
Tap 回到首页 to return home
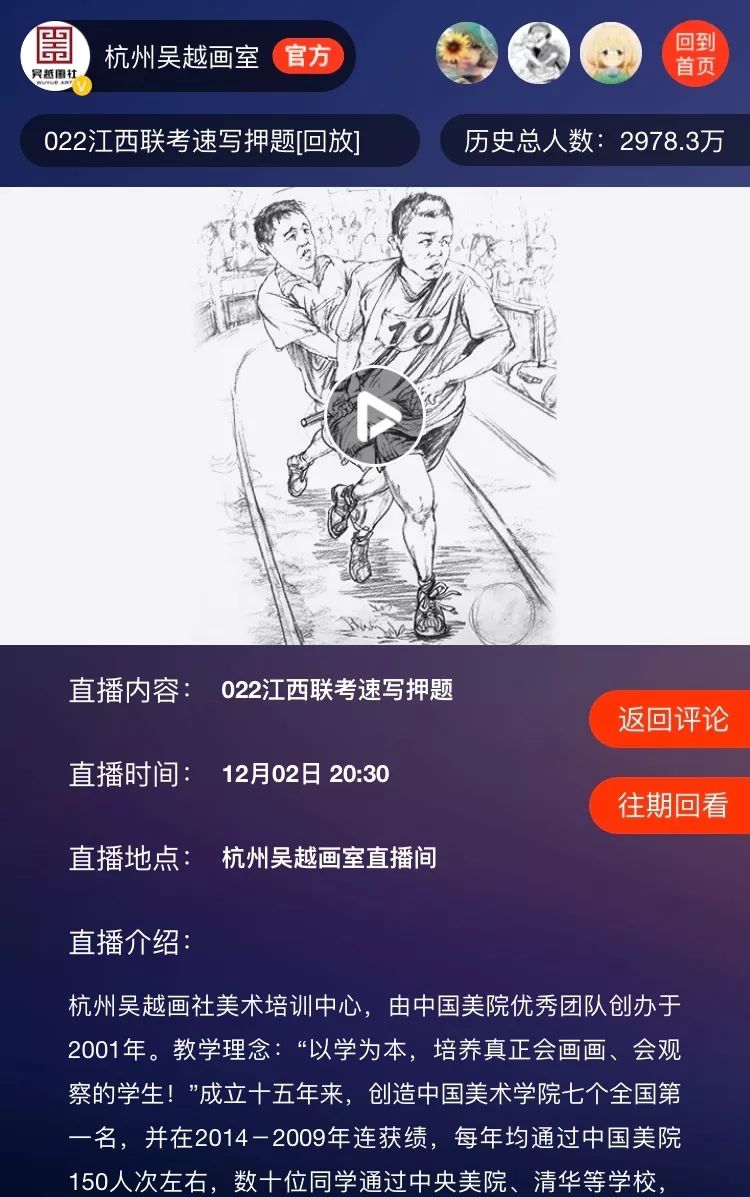tap(695, 54)
